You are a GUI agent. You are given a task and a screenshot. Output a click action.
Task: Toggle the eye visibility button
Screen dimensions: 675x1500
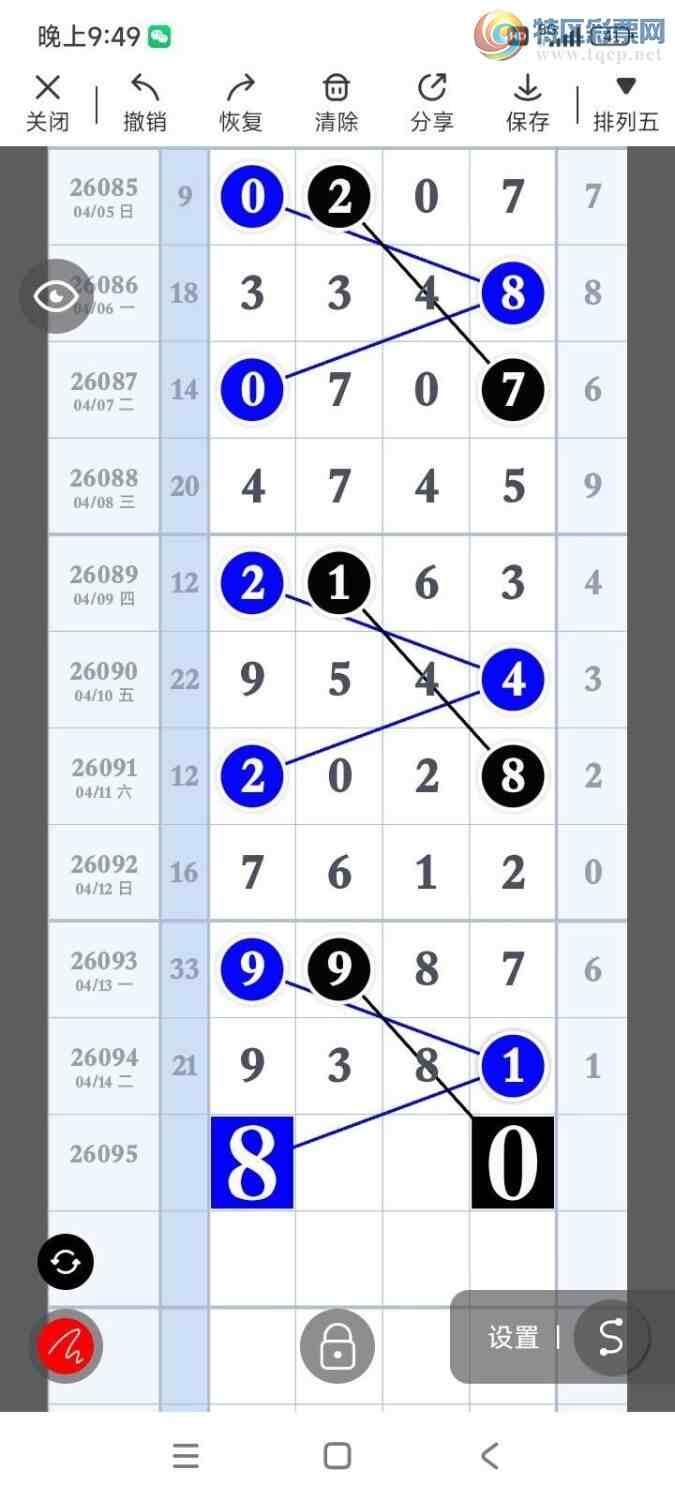point(56,296)
